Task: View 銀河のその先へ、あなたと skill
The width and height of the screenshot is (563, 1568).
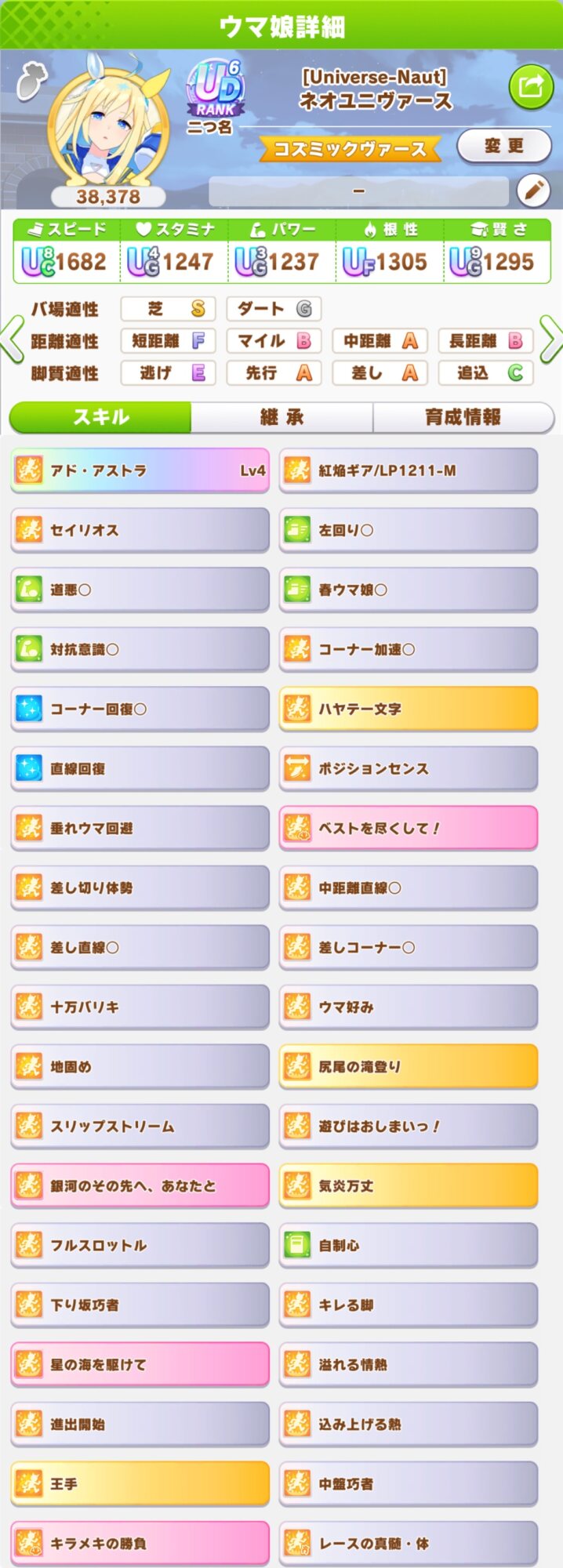Action: point(140,1185)
